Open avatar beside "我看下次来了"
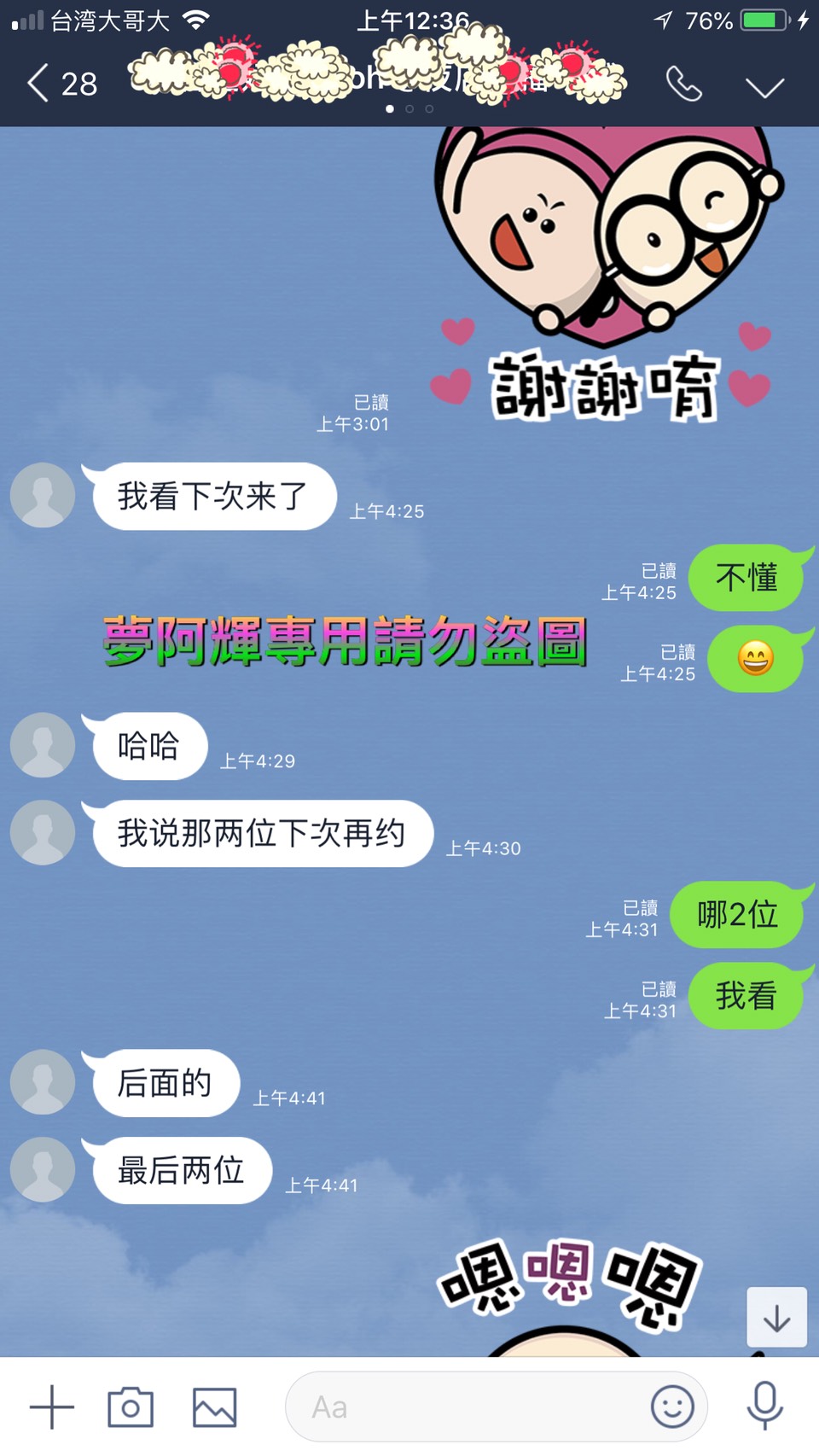This screenshot has width=819, height=1456. coord(43,495)
